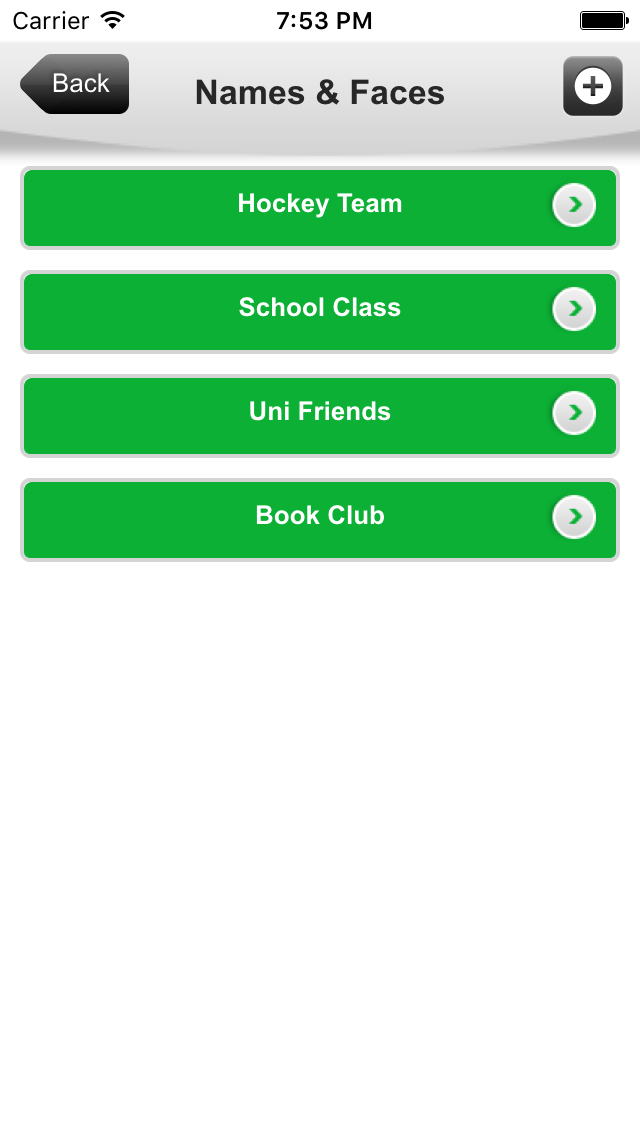Add a new group with plus icon
The image size is (640, 1136).
(593, 86)
